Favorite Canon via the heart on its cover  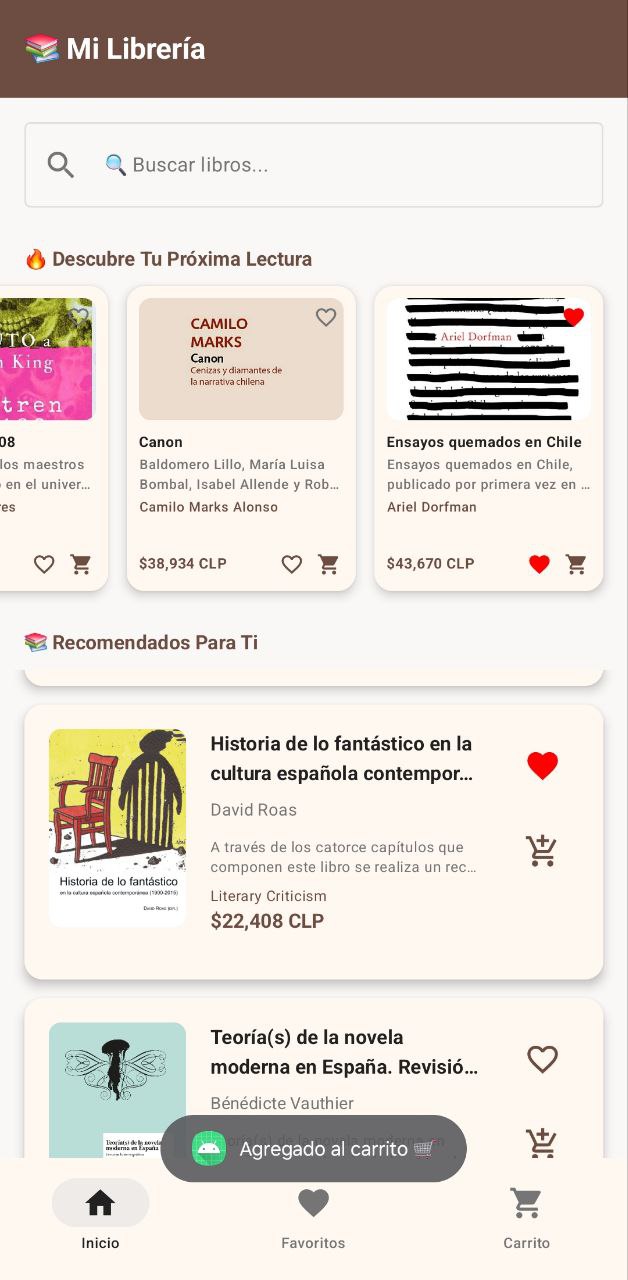pos(326,317)
